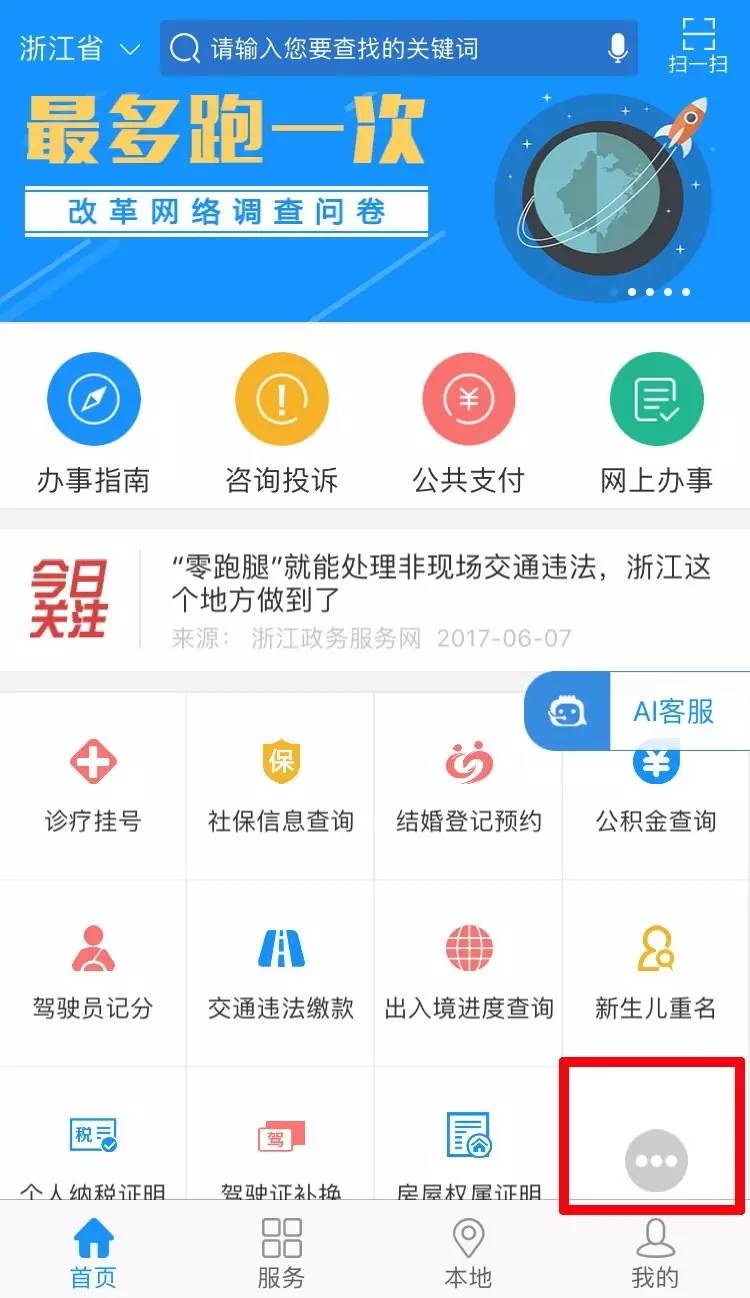Open the AI客服 assistant

click(640, 711)
